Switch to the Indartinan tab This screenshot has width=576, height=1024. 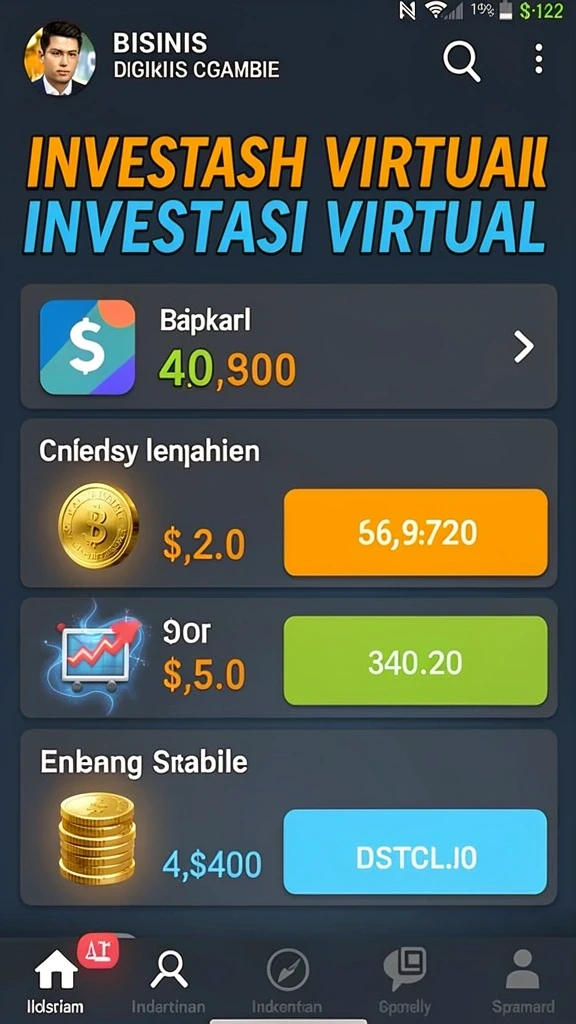point(168,980)
